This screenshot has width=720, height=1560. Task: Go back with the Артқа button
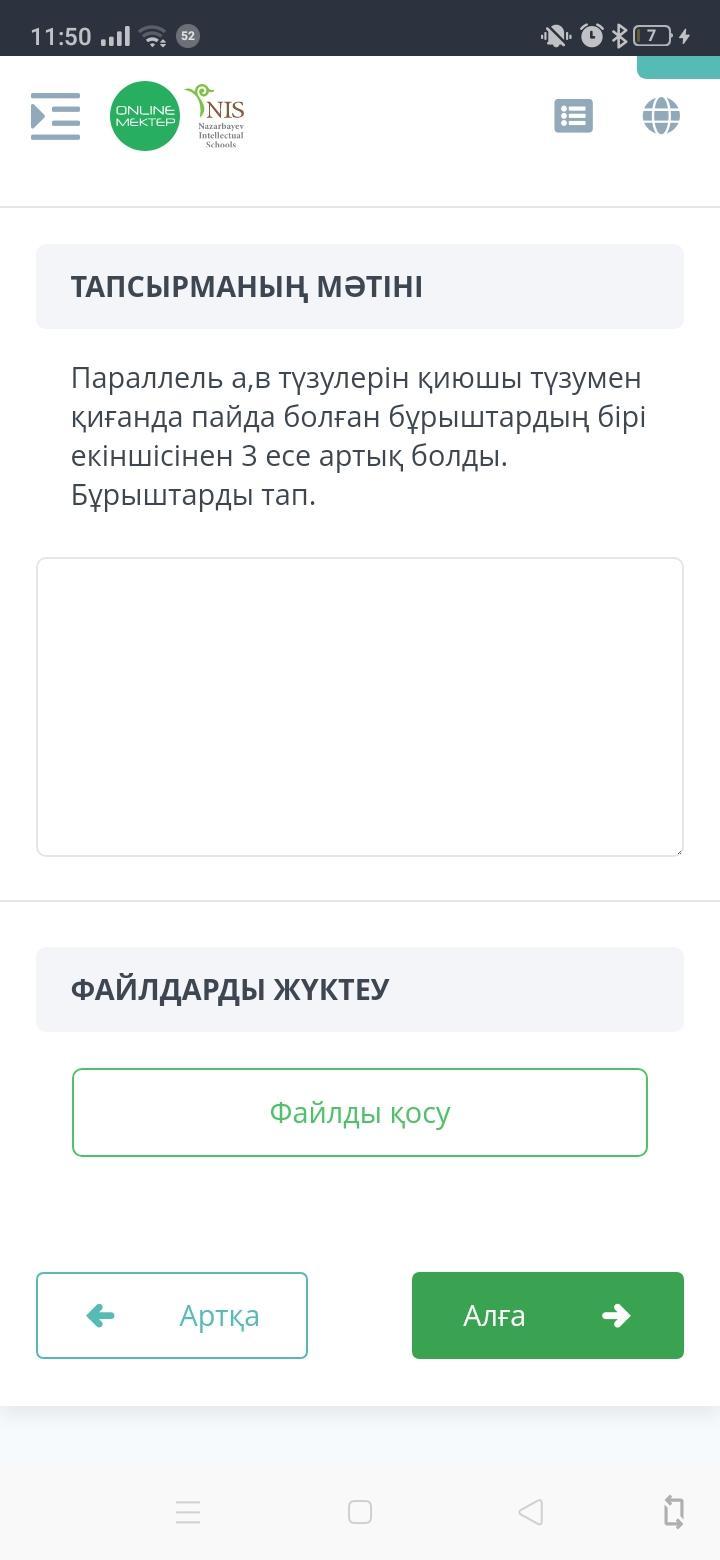click(x=172, y=1315)
